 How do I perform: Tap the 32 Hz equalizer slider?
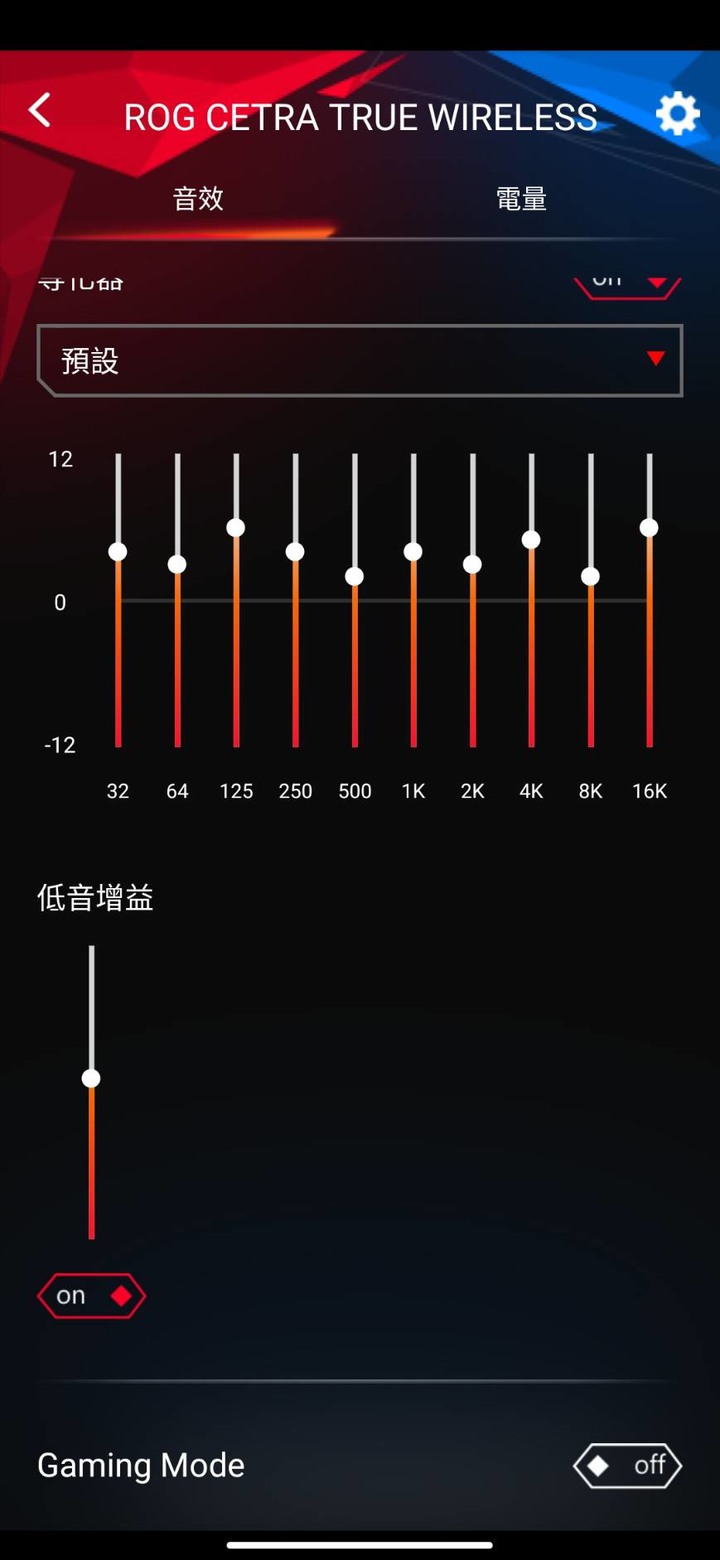(x=118, y=552)
